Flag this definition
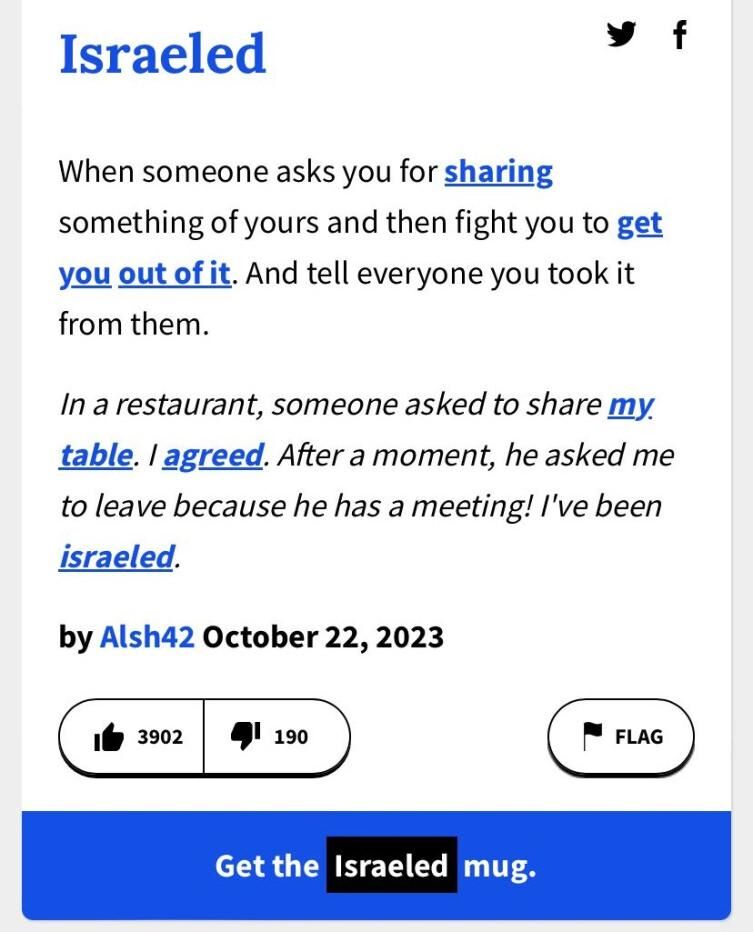 pos(621,737)
